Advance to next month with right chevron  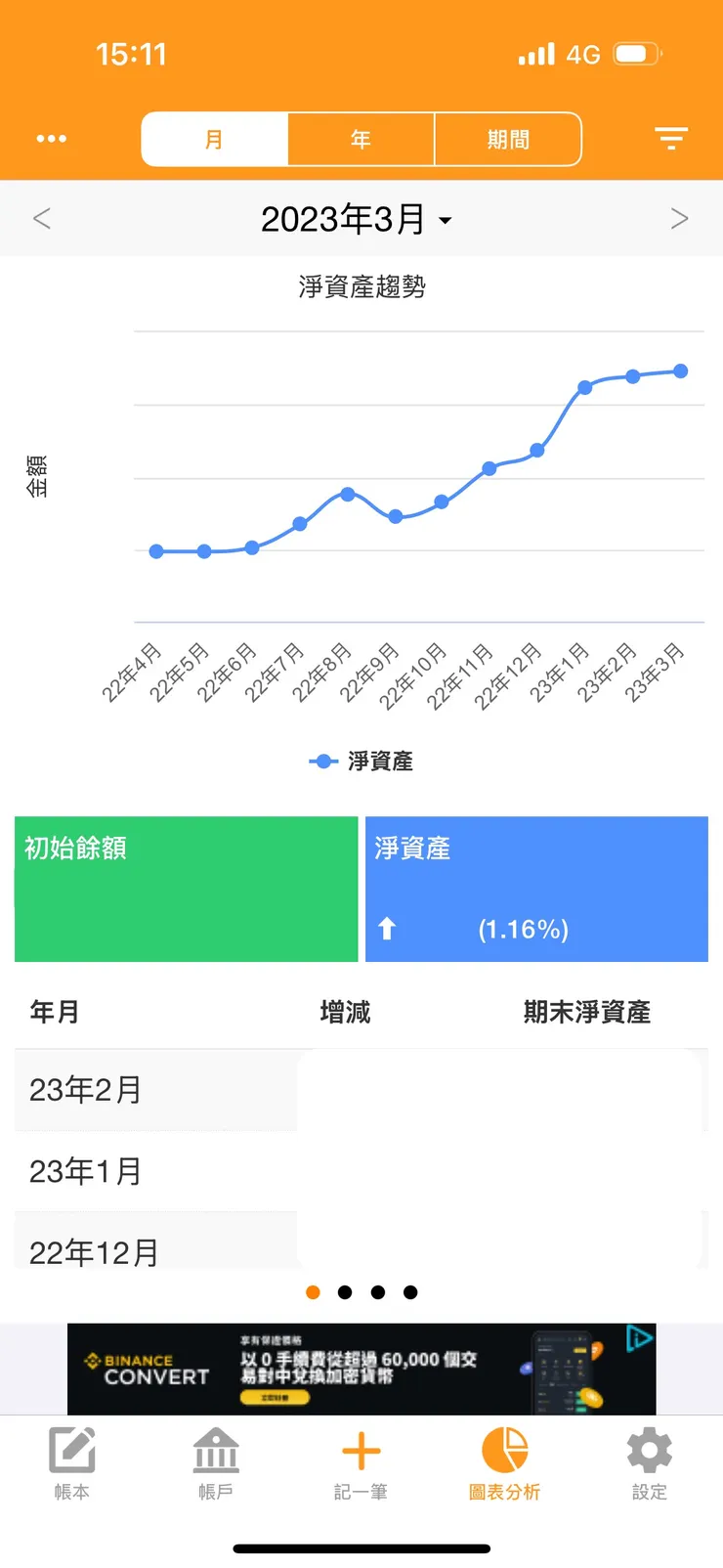[x=680, y=218]
